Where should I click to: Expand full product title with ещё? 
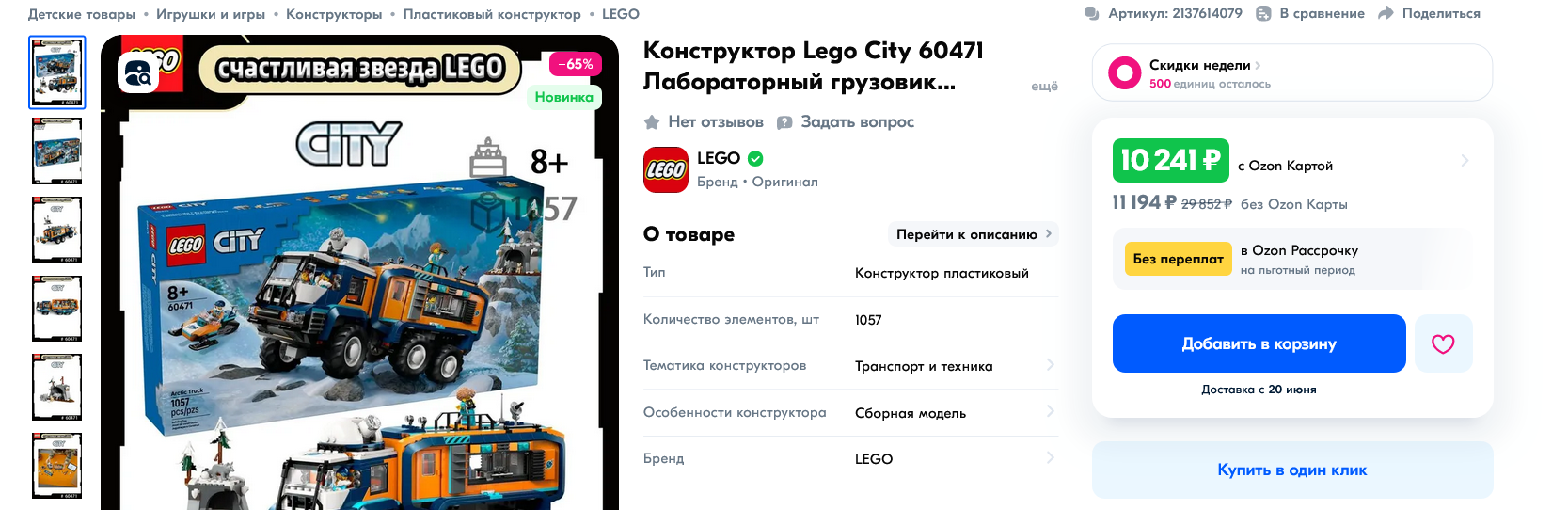(1044, 86)
